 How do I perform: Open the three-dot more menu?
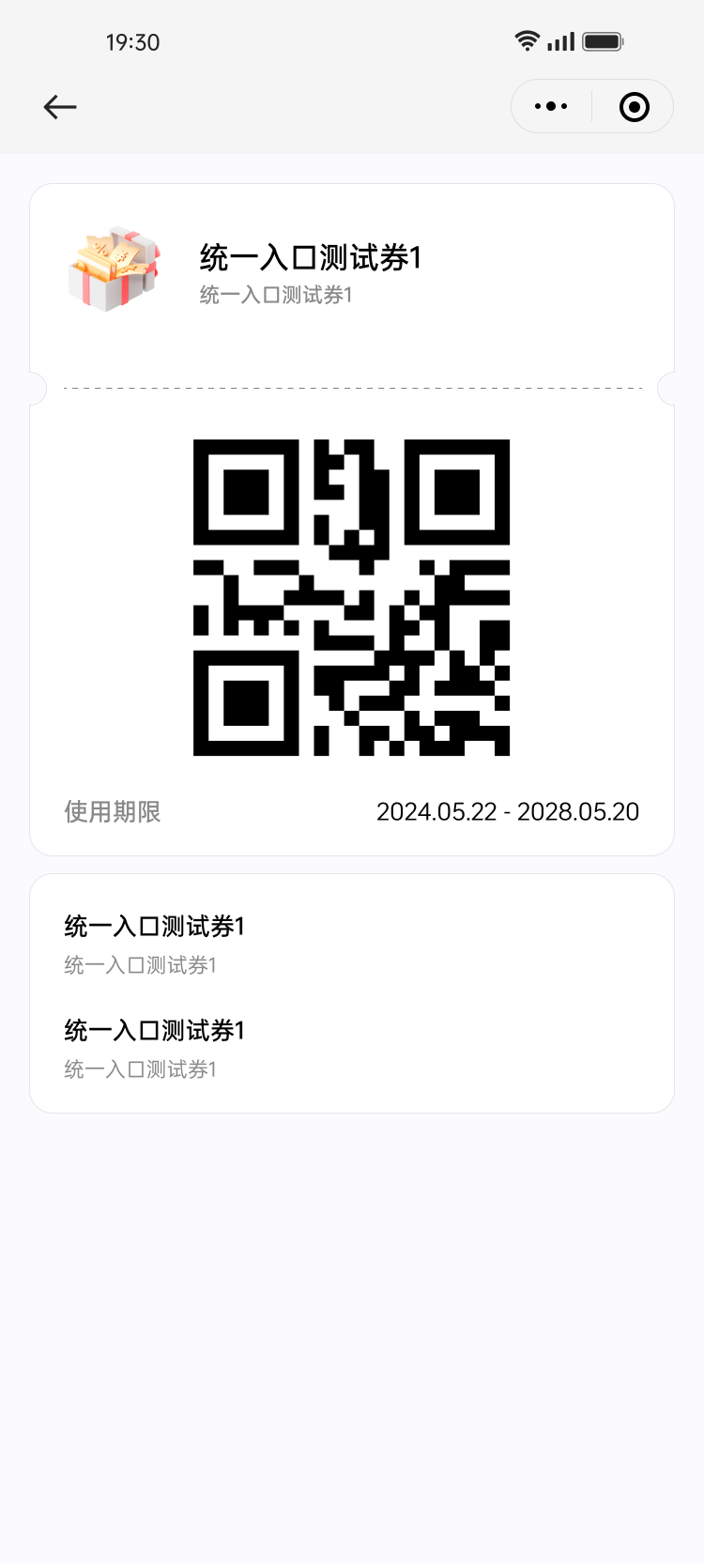pyautogui.click(x=551, y=107)
